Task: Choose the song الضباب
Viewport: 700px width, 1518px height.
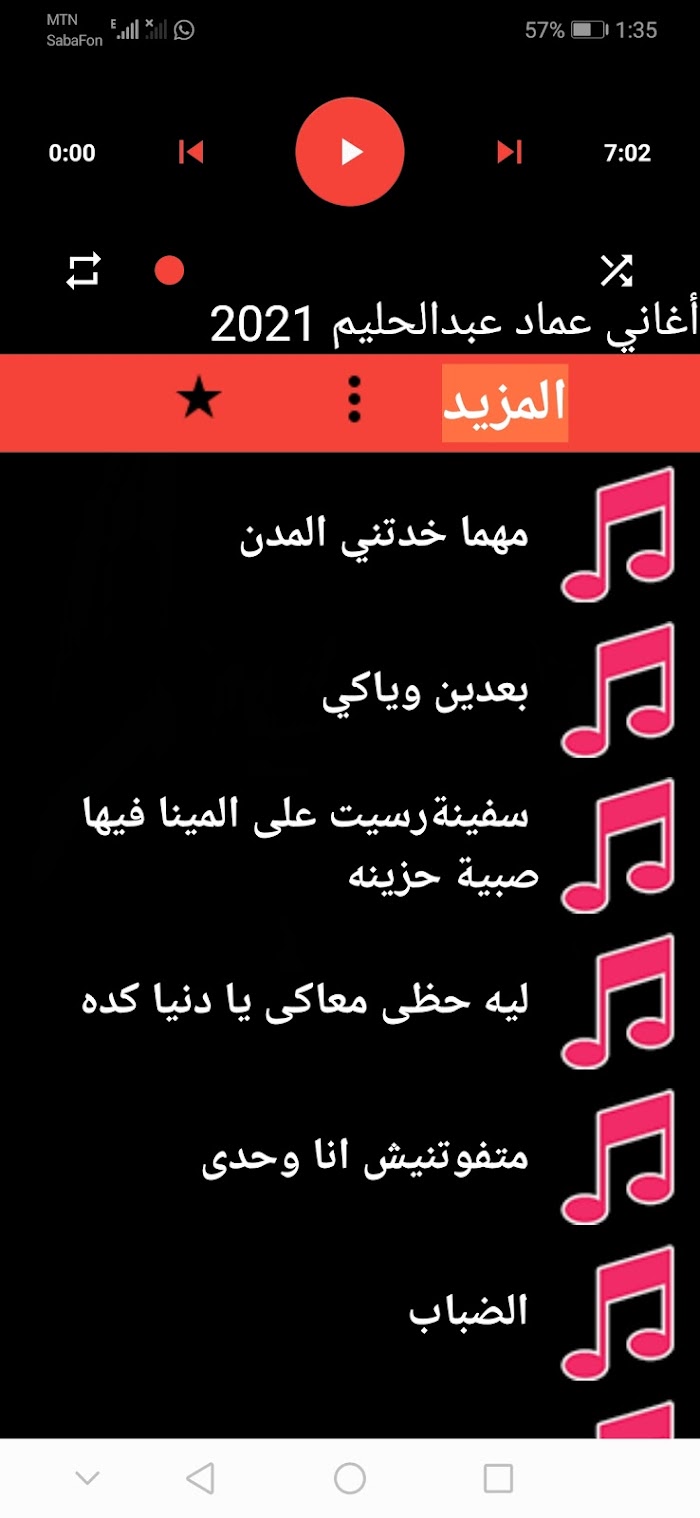Action: tap(468, 1312)
